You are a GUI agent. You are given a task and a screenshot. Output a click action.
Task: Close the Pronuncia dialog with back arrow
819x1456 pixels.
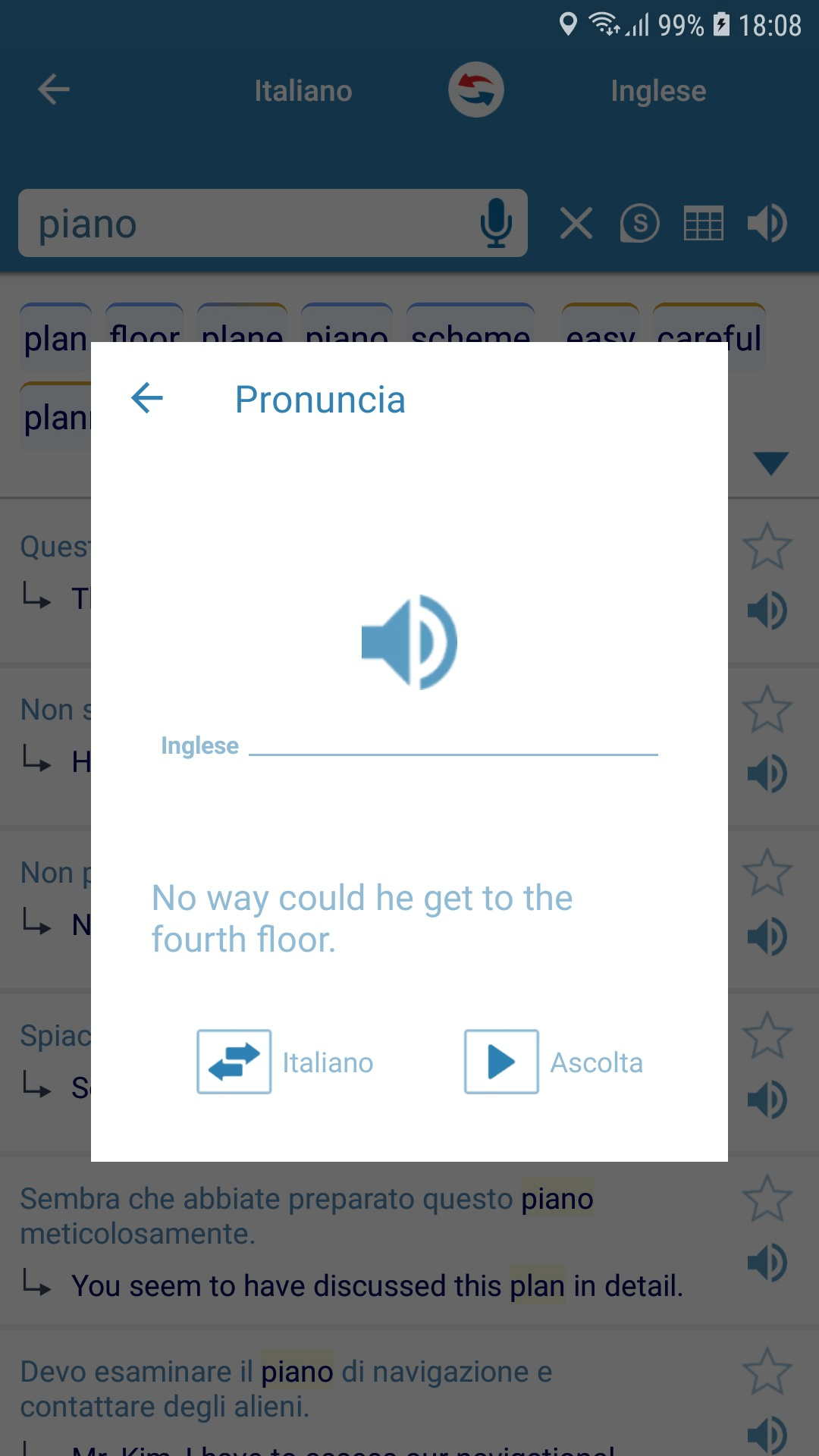tap(147, 398)
